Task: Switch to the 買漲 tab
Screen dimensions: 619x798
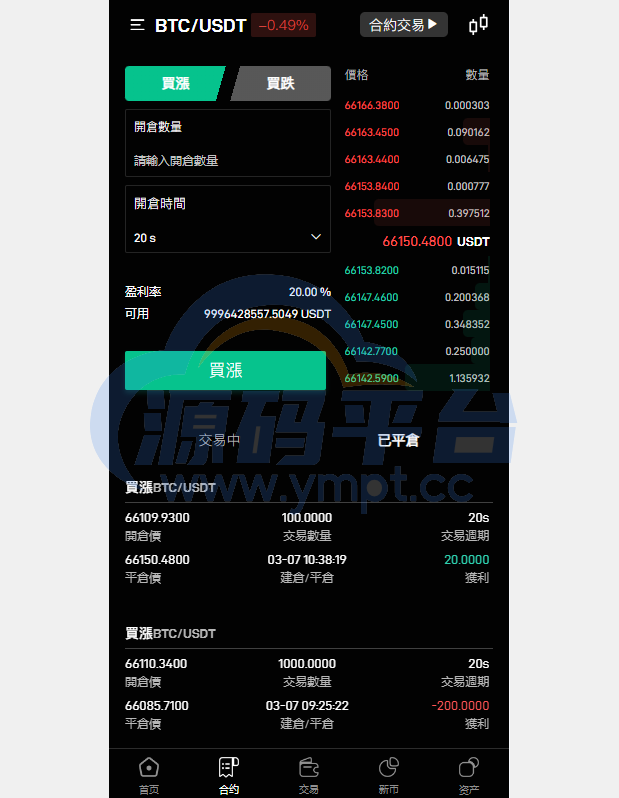Action: 175,84
